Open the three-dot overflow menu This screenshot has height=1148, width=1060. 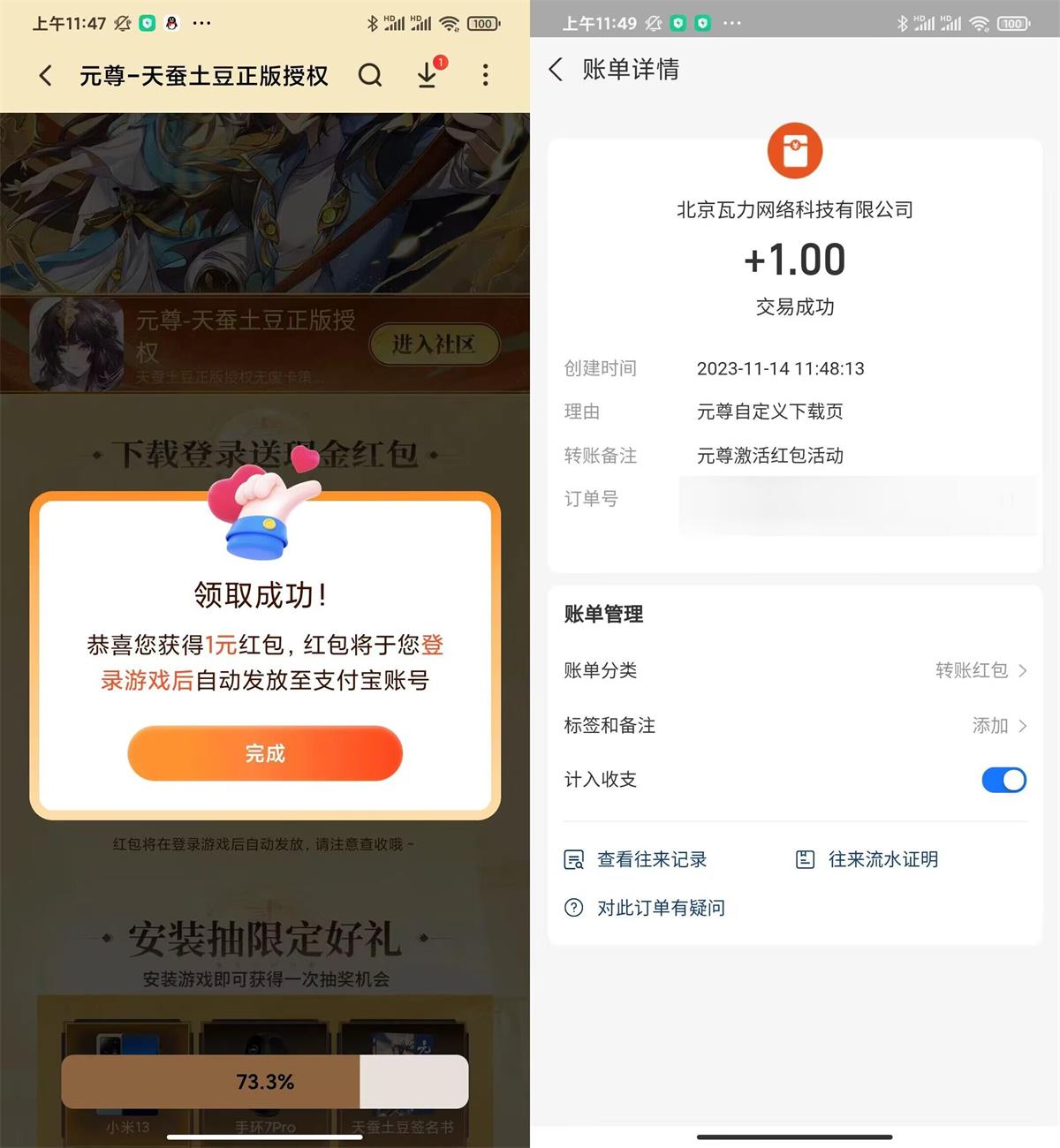[485, 76]
